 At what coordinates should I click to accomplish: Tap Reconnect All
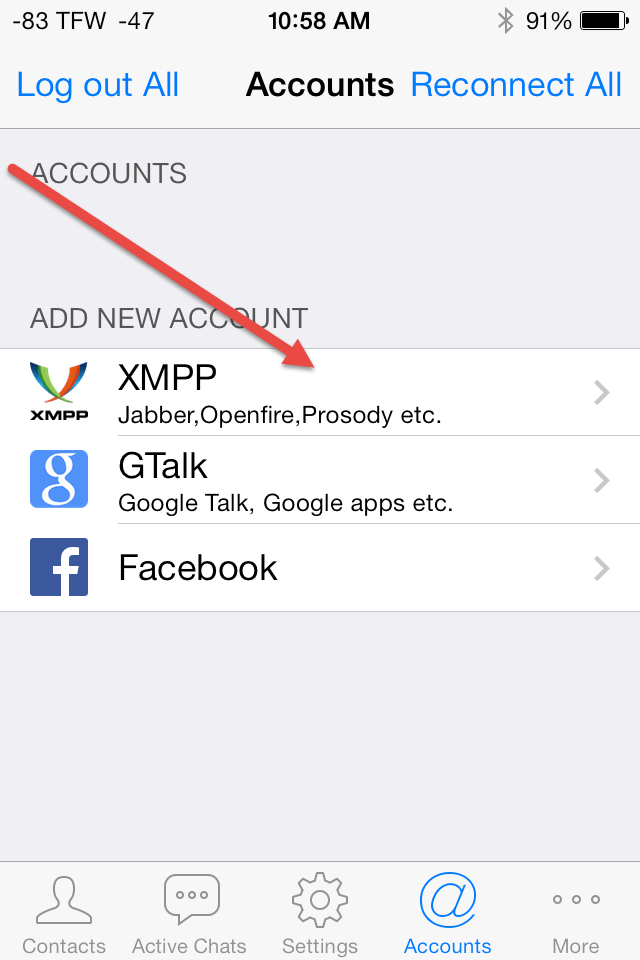[x=516, y=85]
